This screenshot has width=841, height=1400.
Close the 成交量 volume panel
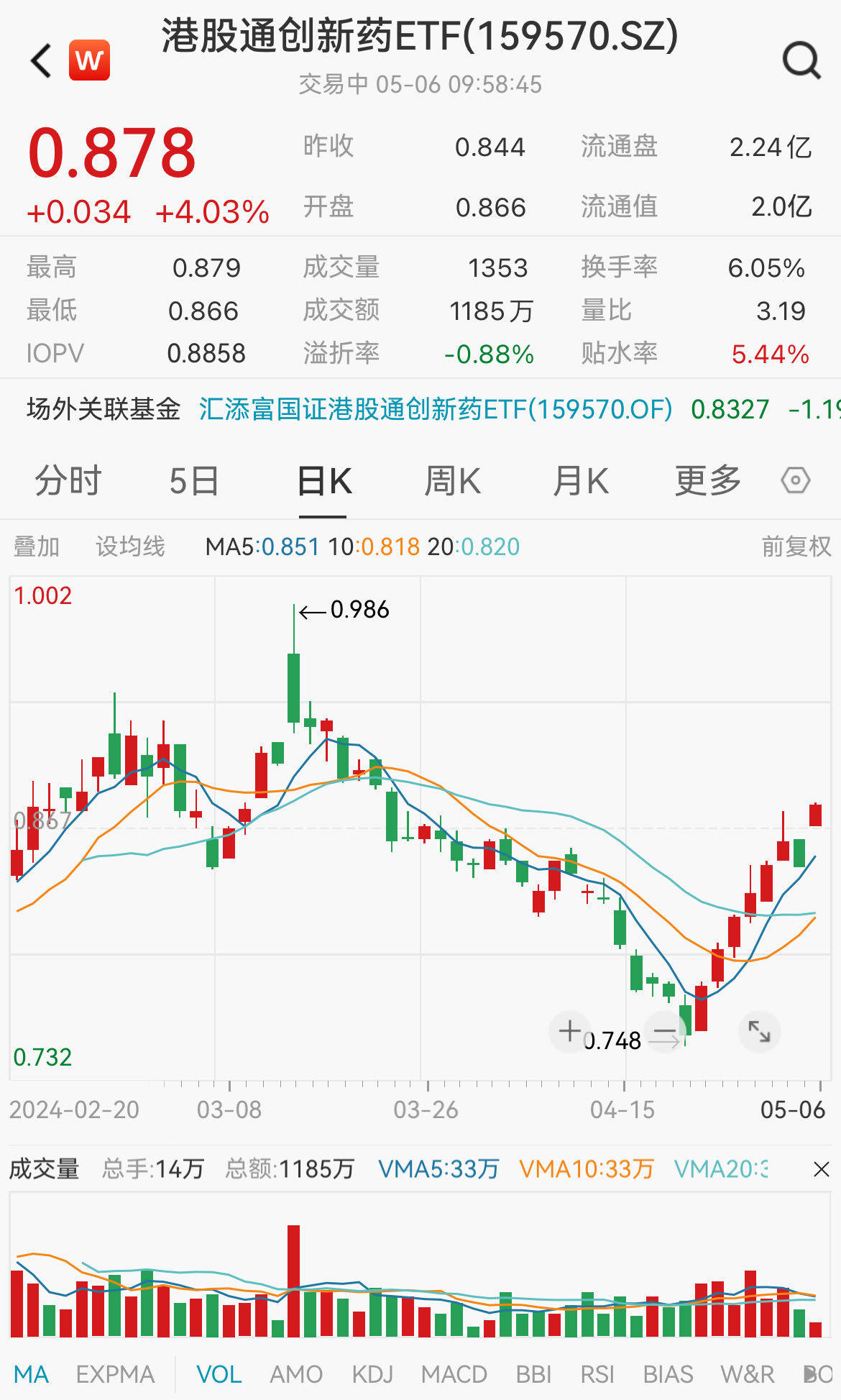point(819,1169)
